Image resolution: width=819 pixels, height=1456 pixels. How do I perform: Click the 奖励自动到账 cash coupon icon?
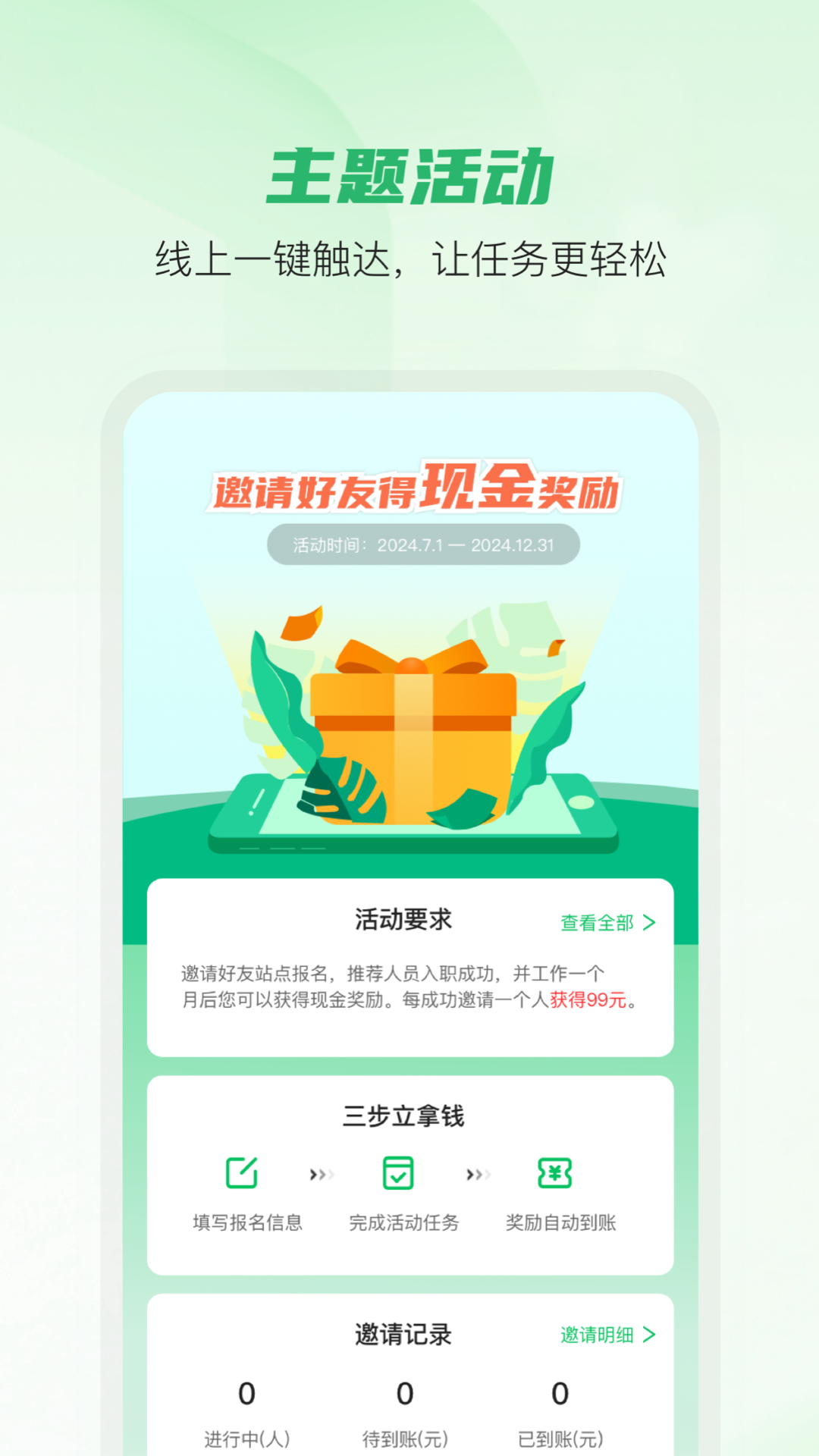(x=557, y=1172)
